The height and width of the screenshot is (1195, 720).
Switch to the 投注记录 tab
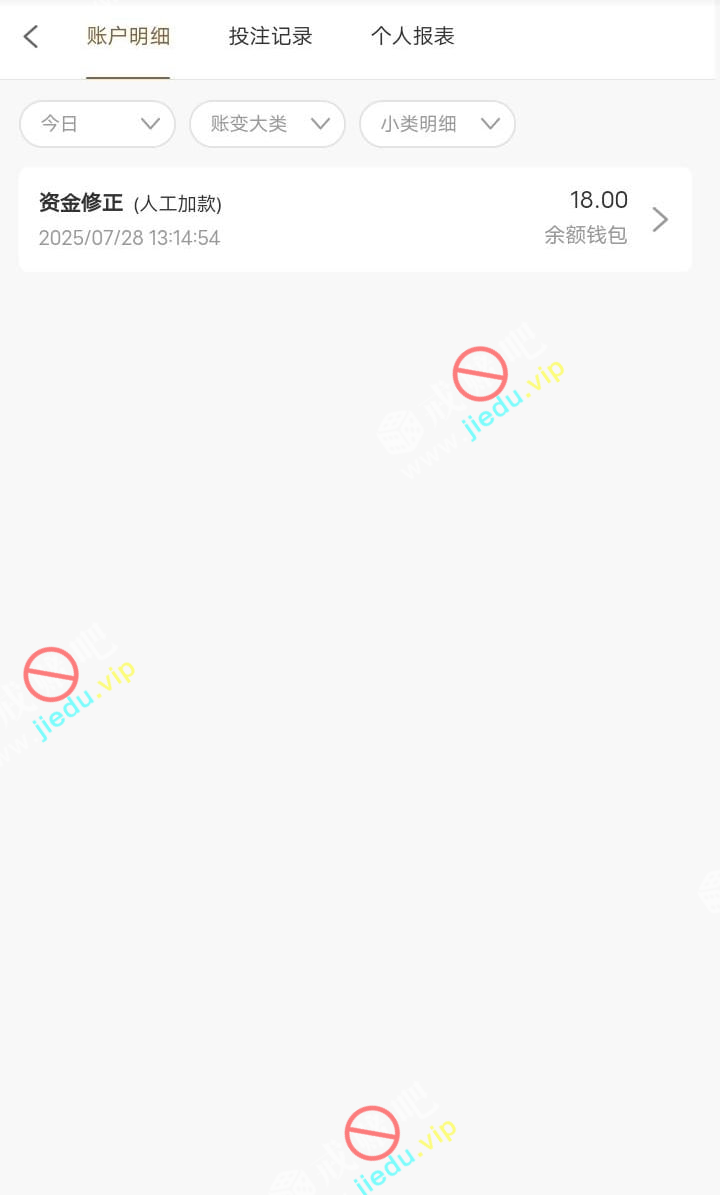[x=270, y=37]
